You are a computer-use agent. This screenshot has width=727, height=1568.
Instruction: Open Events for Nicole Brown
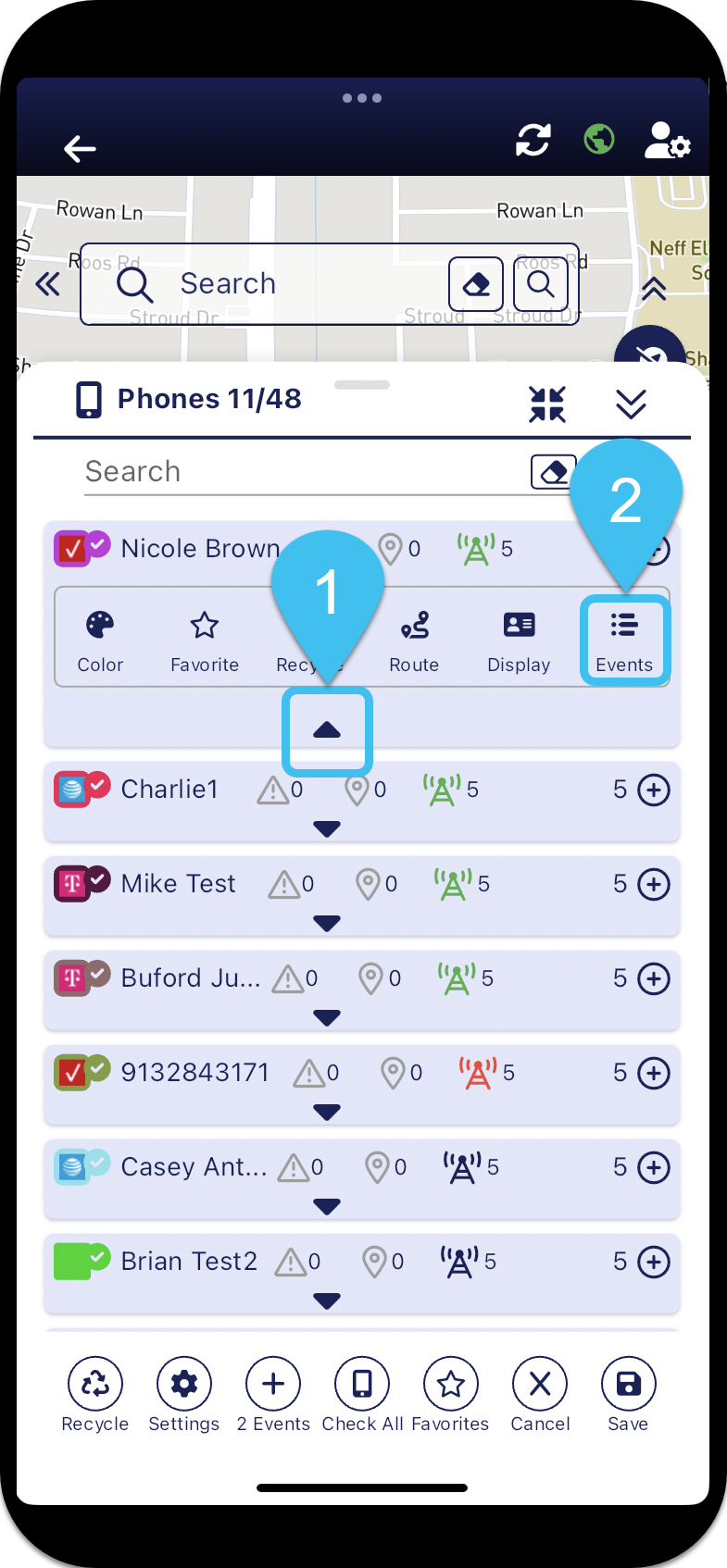(x=624, y=641)
